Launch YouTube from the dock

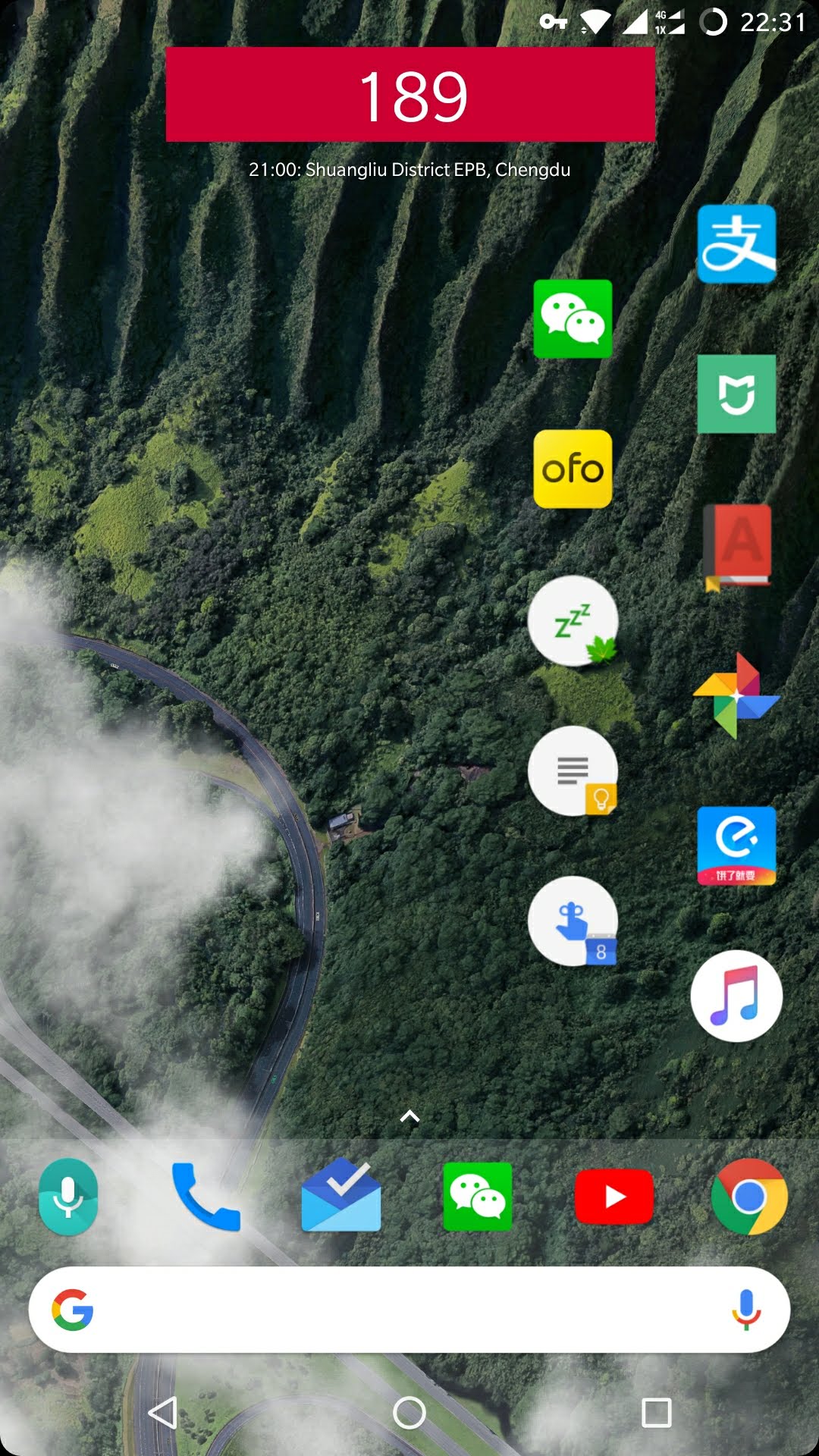click(613, 1197)
